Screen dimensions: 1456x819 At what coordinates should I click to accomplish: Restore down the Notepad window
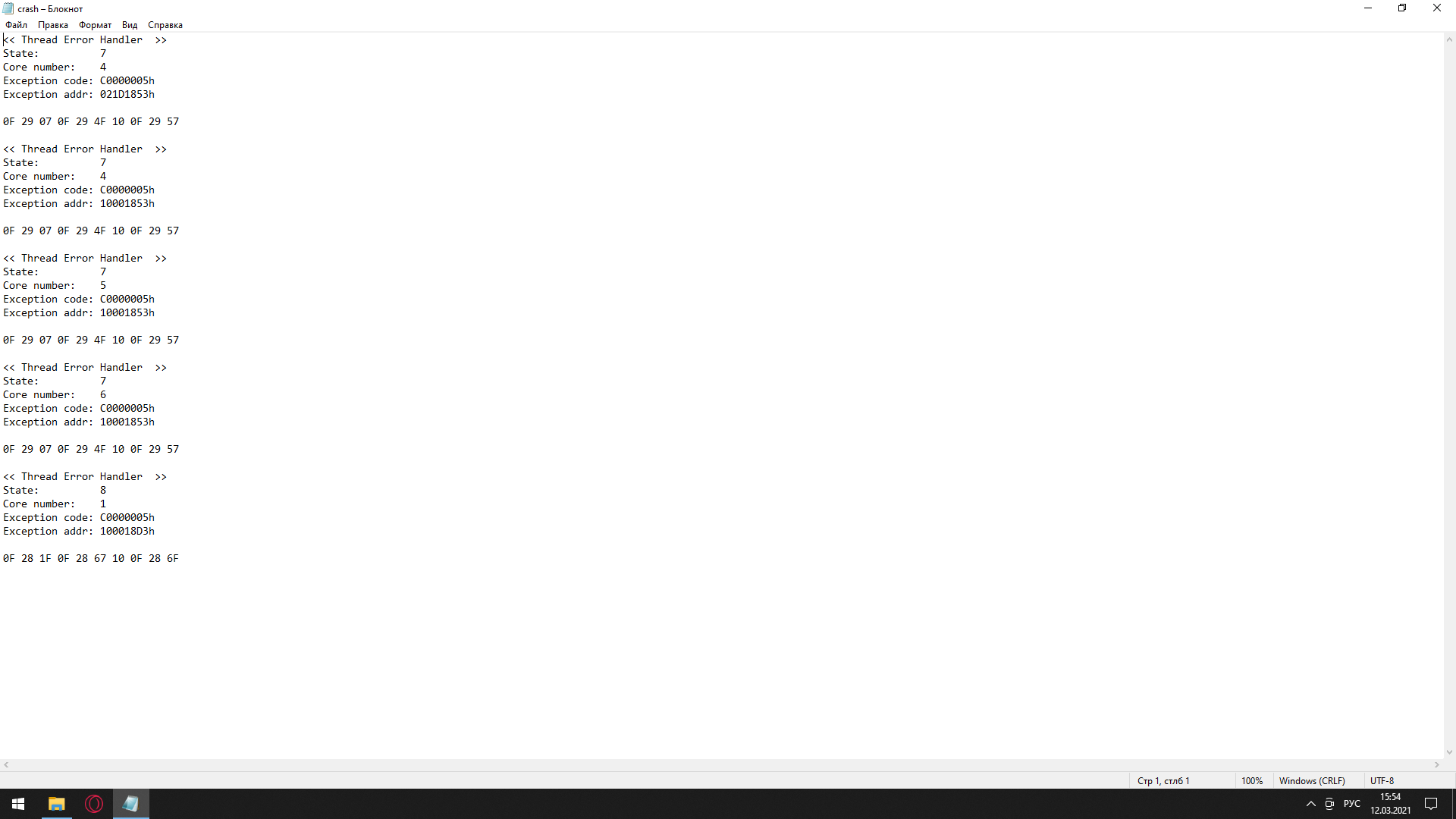(1402, 8)
